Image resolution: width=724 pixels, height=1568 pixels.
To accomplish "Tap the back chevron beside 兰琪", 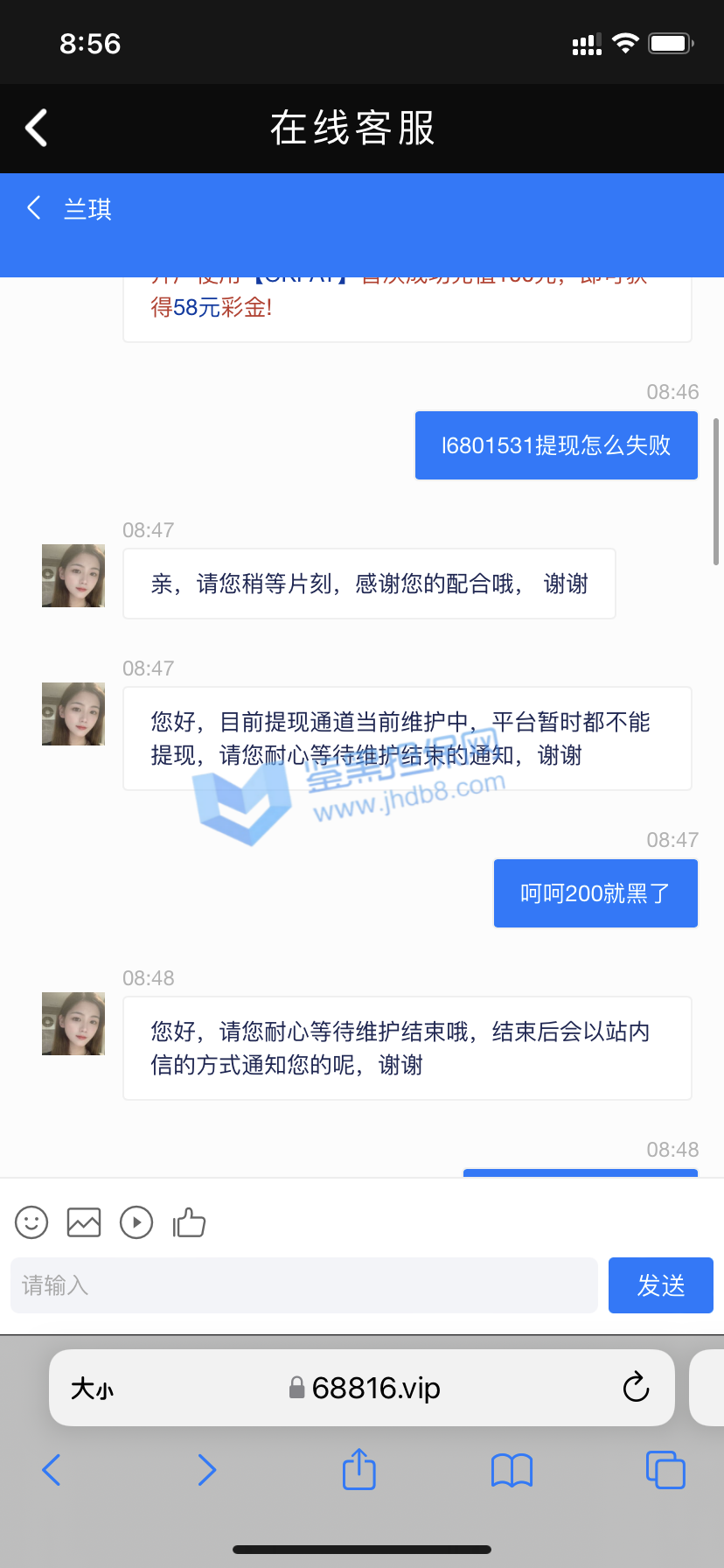I will pyautogui.click(x=34, y=208).
